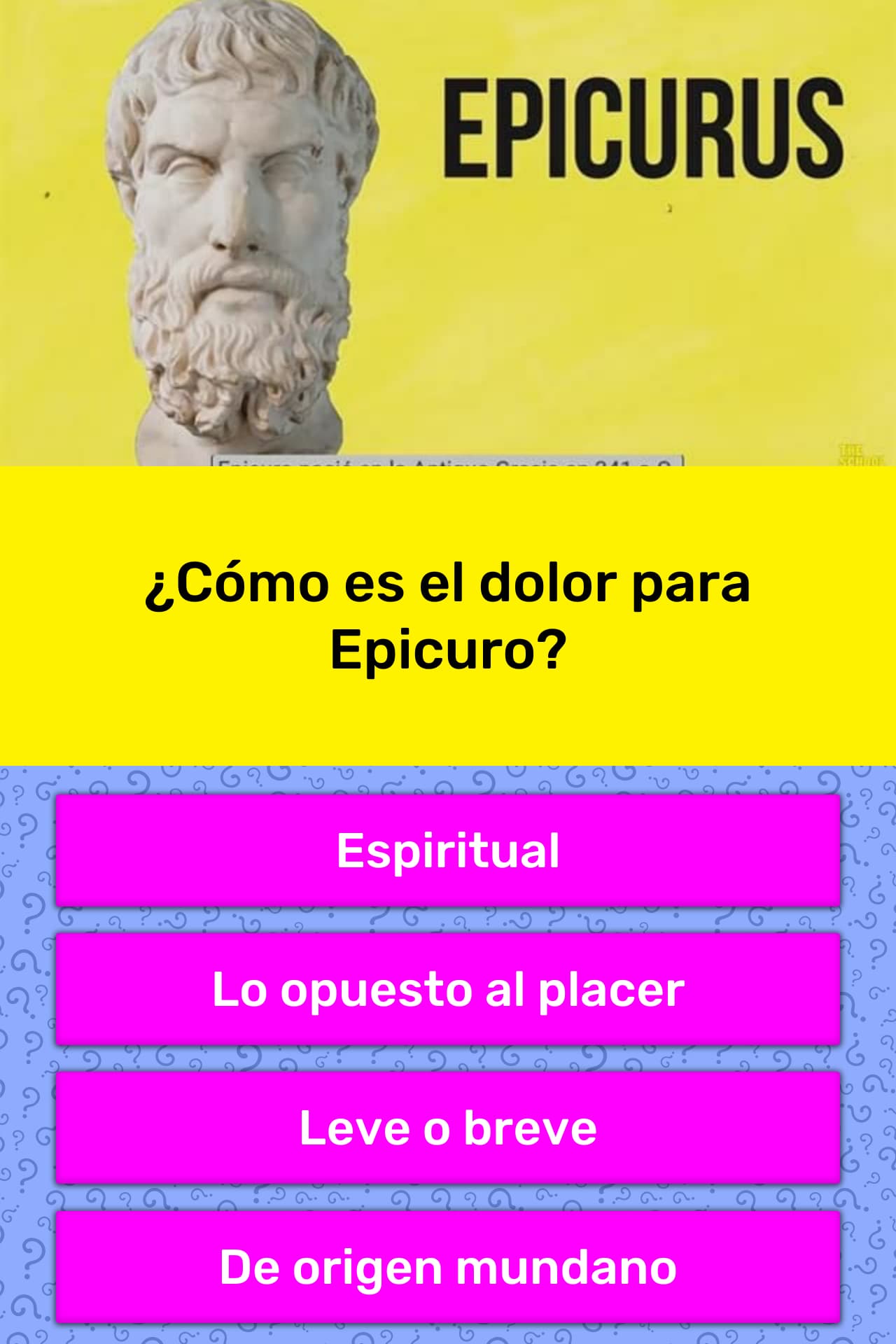Select the answer Espiritual

[448, 850]
